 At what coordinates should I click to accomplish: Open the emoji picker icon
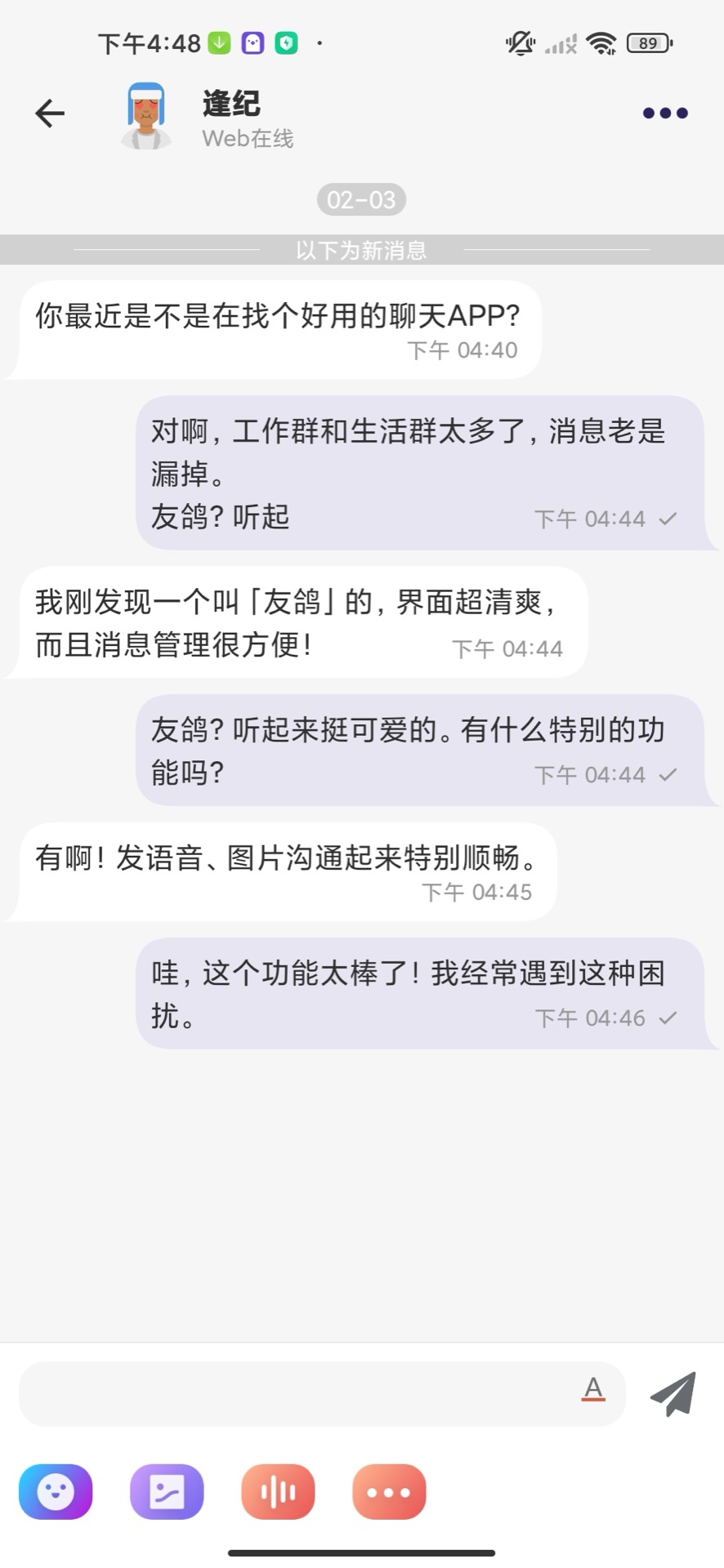[56, 1491]
